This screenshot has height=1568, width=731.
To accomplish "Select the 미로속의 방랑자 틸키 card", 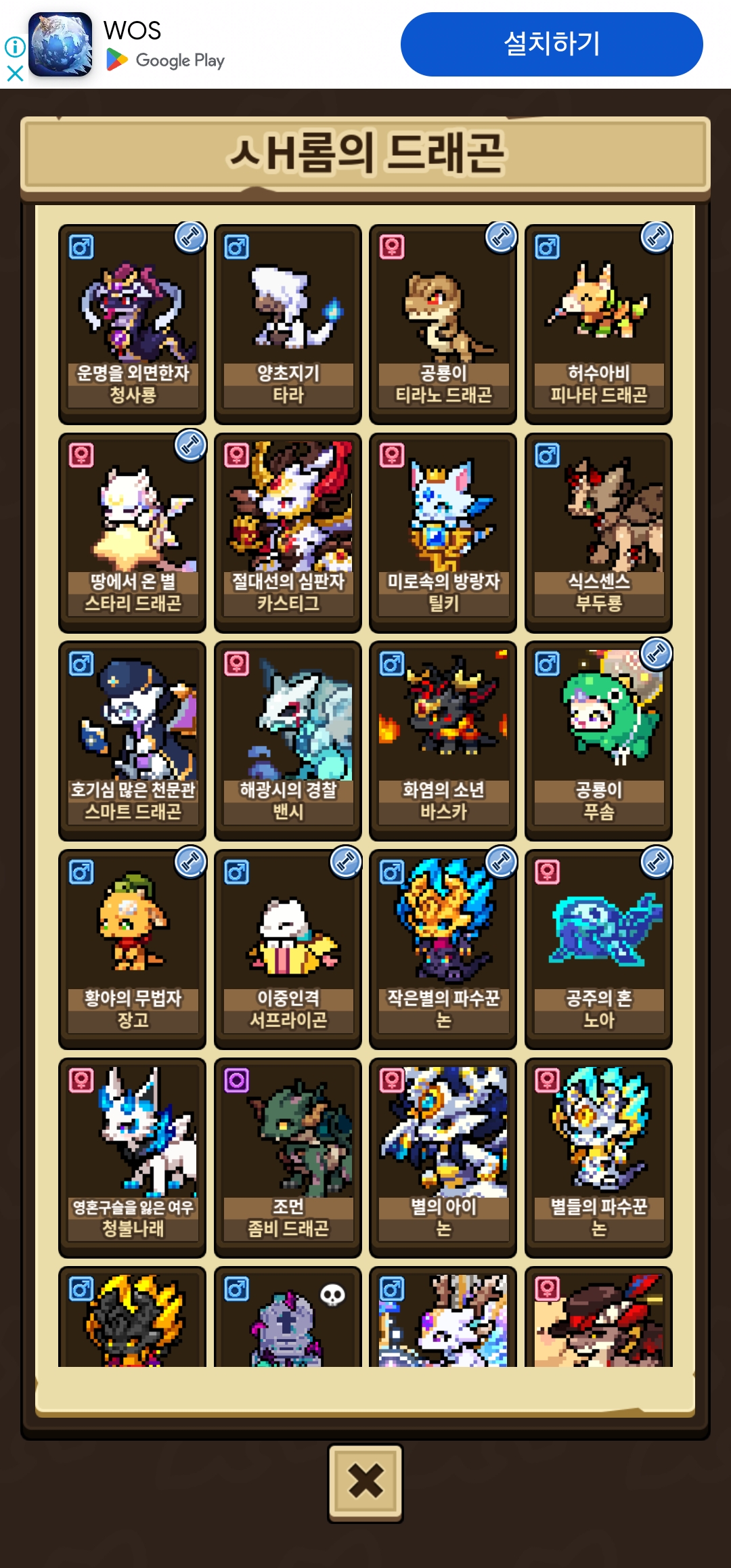I will (443, 533).
